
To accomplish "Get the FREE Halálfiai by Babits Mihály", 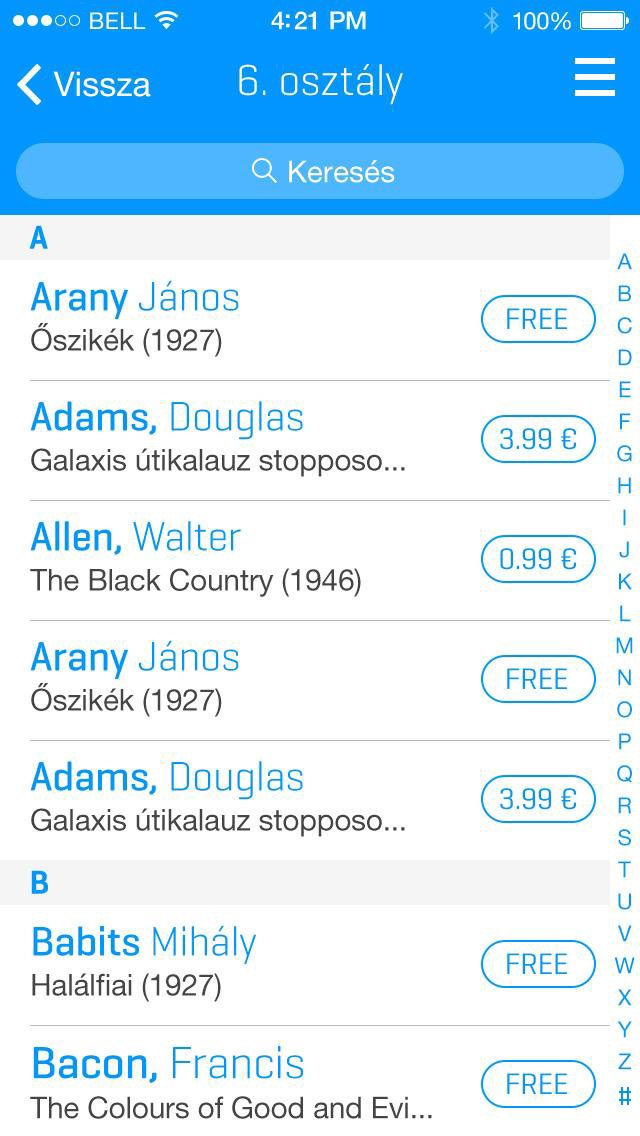I will coord(538,964).
